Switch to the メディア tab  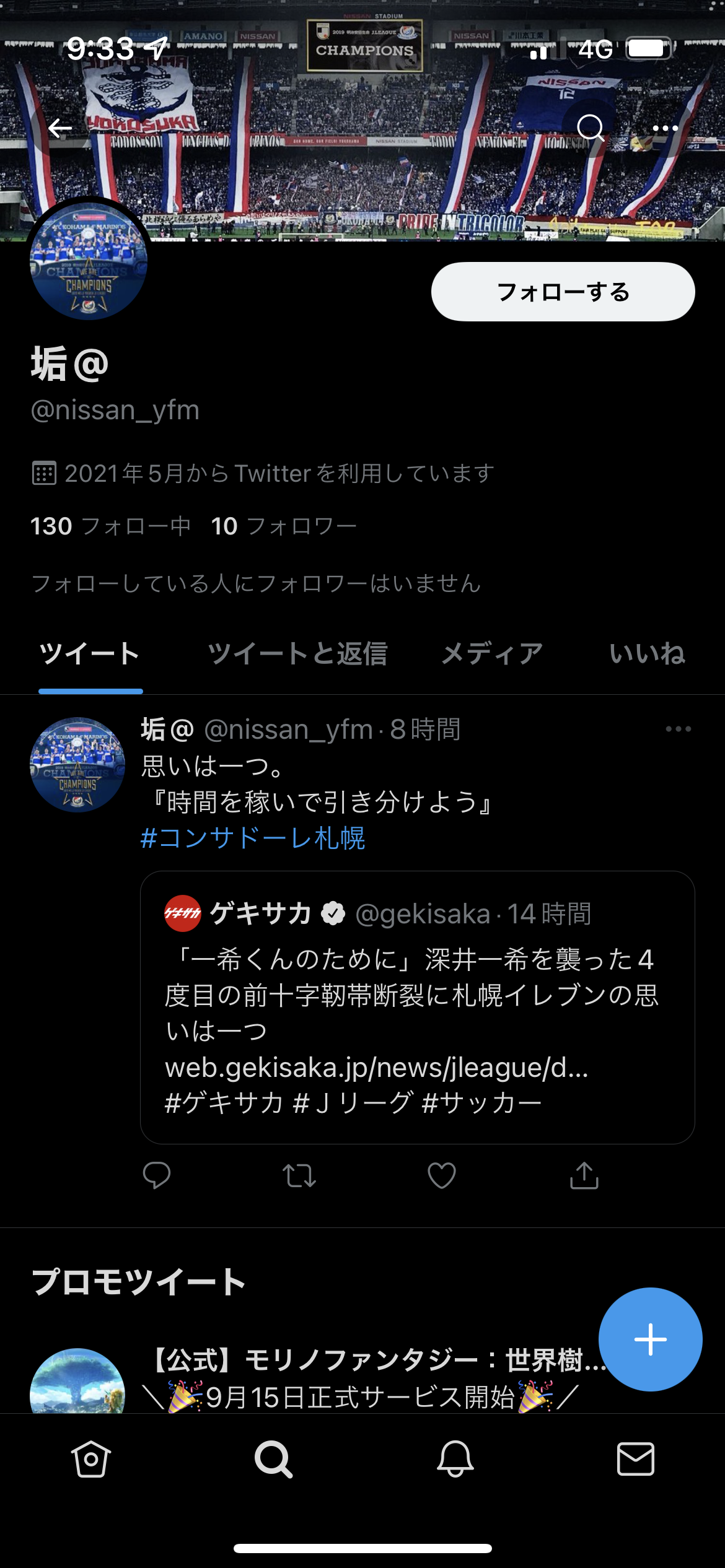point(492,654)
